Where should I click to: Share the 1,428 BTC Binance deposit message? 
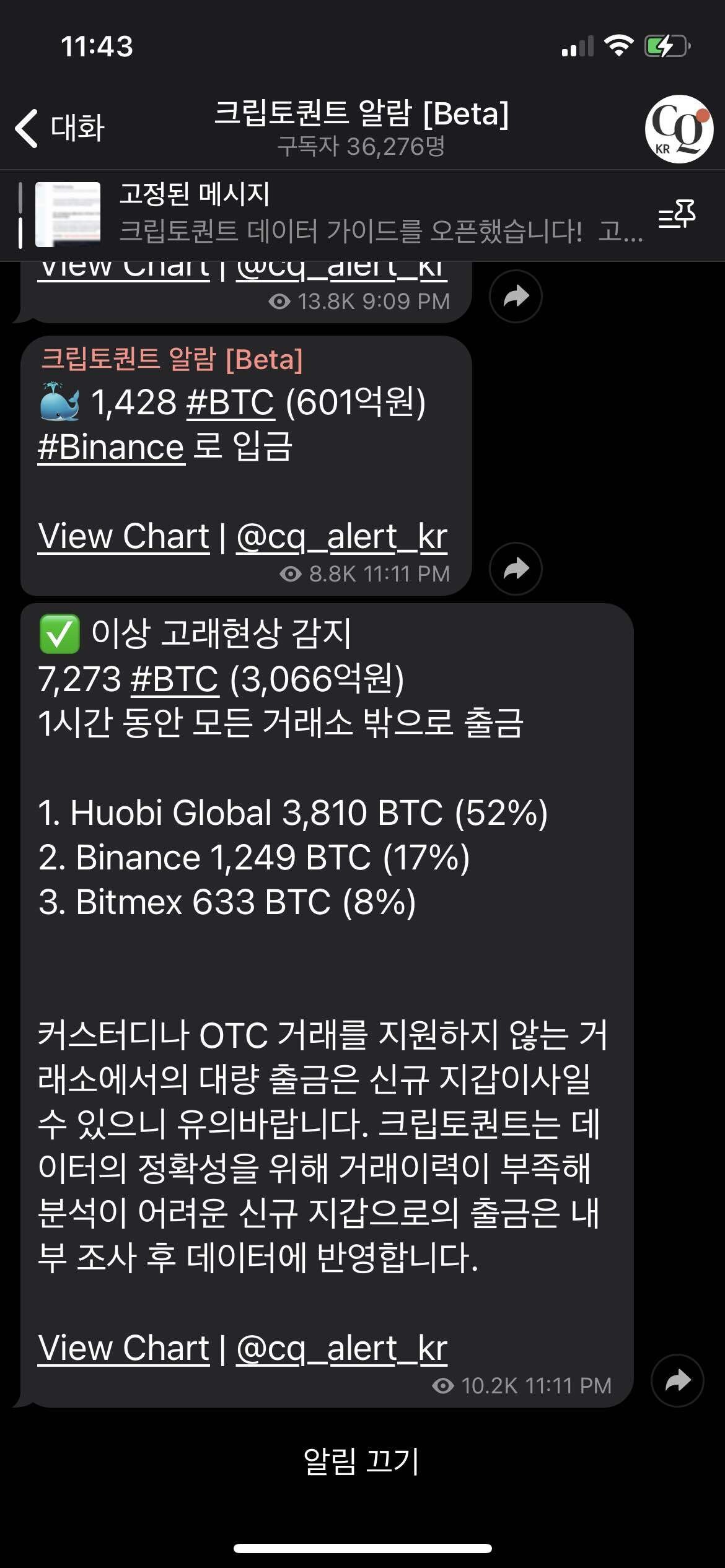pos(516,568)
